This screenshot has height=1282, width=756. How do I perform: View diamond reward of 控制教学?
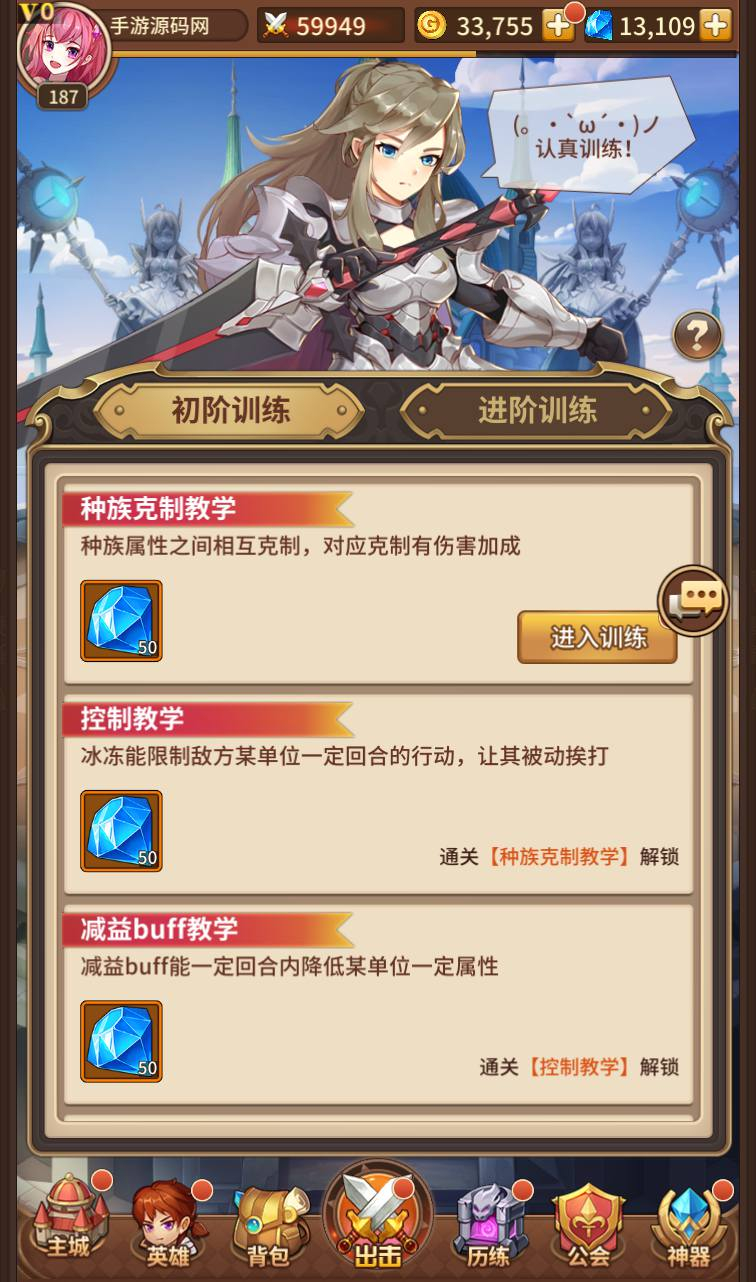[x=121, y=831]
